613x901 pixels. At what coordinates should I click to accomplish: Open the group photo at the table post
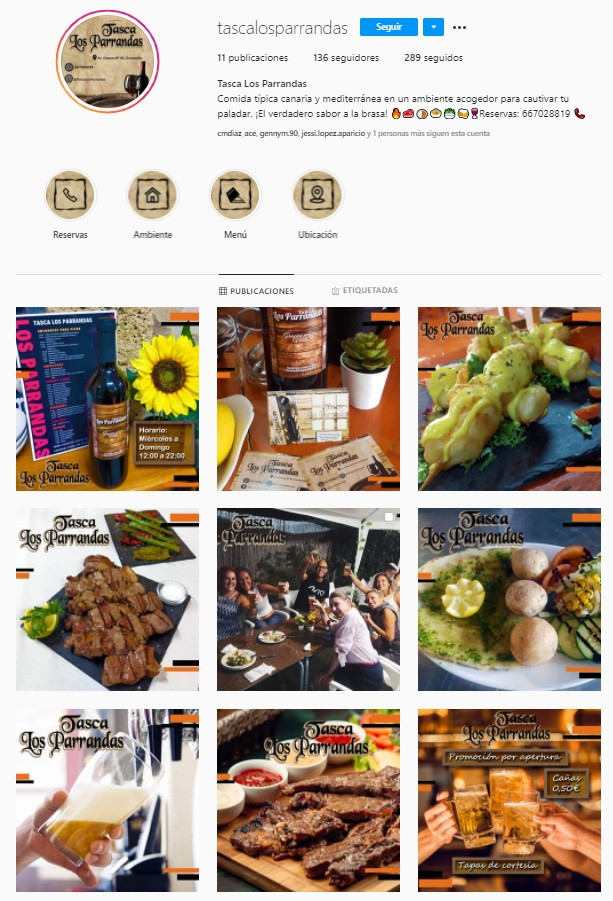308,599
